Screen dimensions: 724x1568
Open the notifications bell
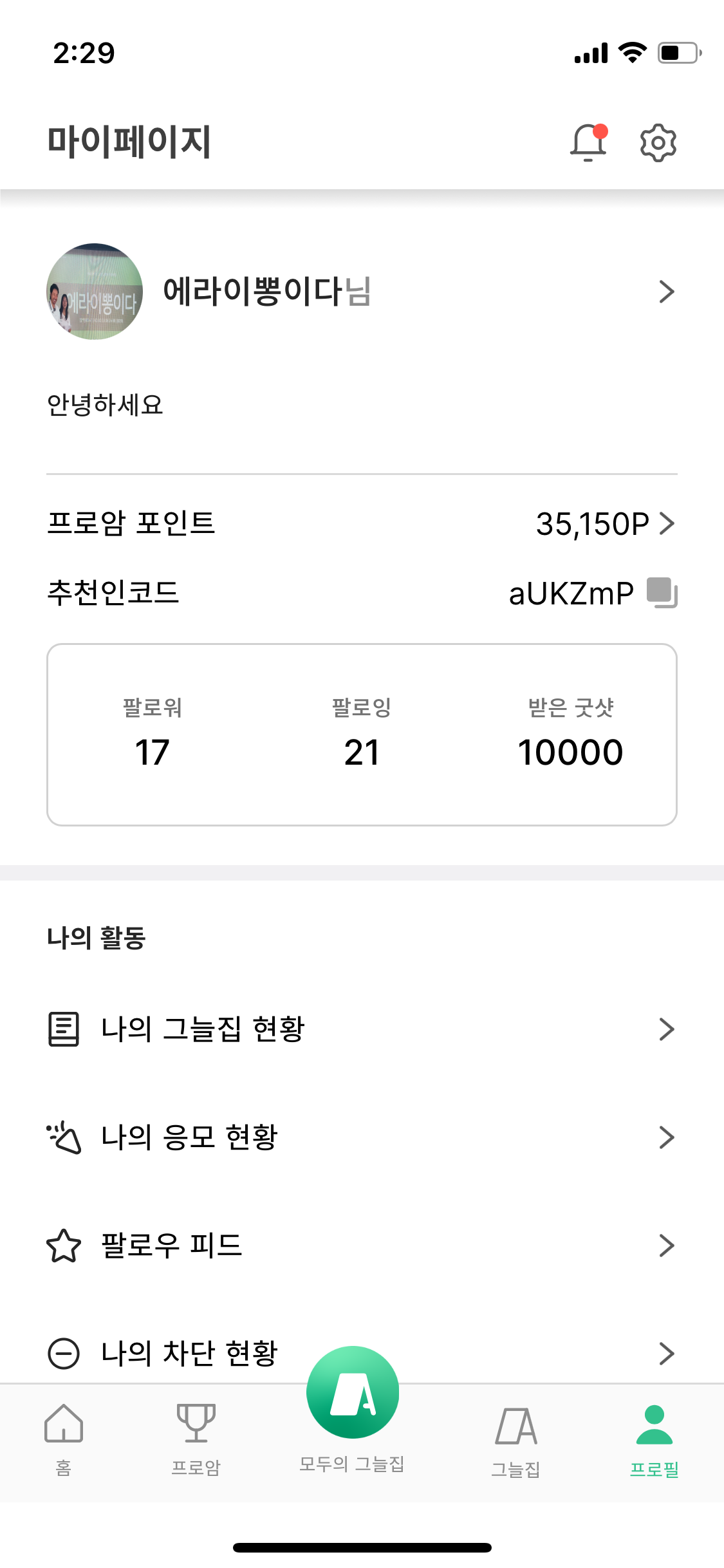588,142
